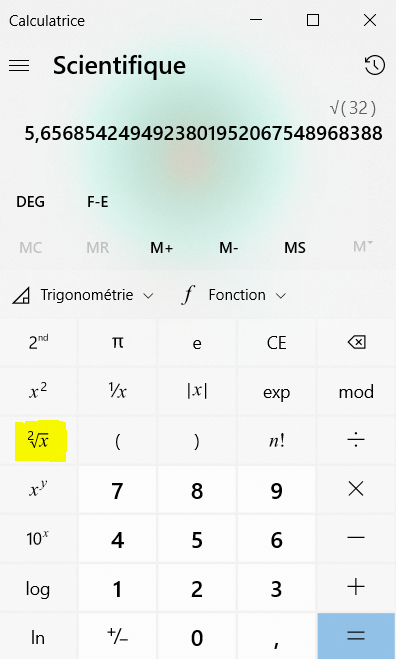Expand the Trigonométrie dropdown
The image size is (396, 659).
pyautogui.click(x=83, y=295)
